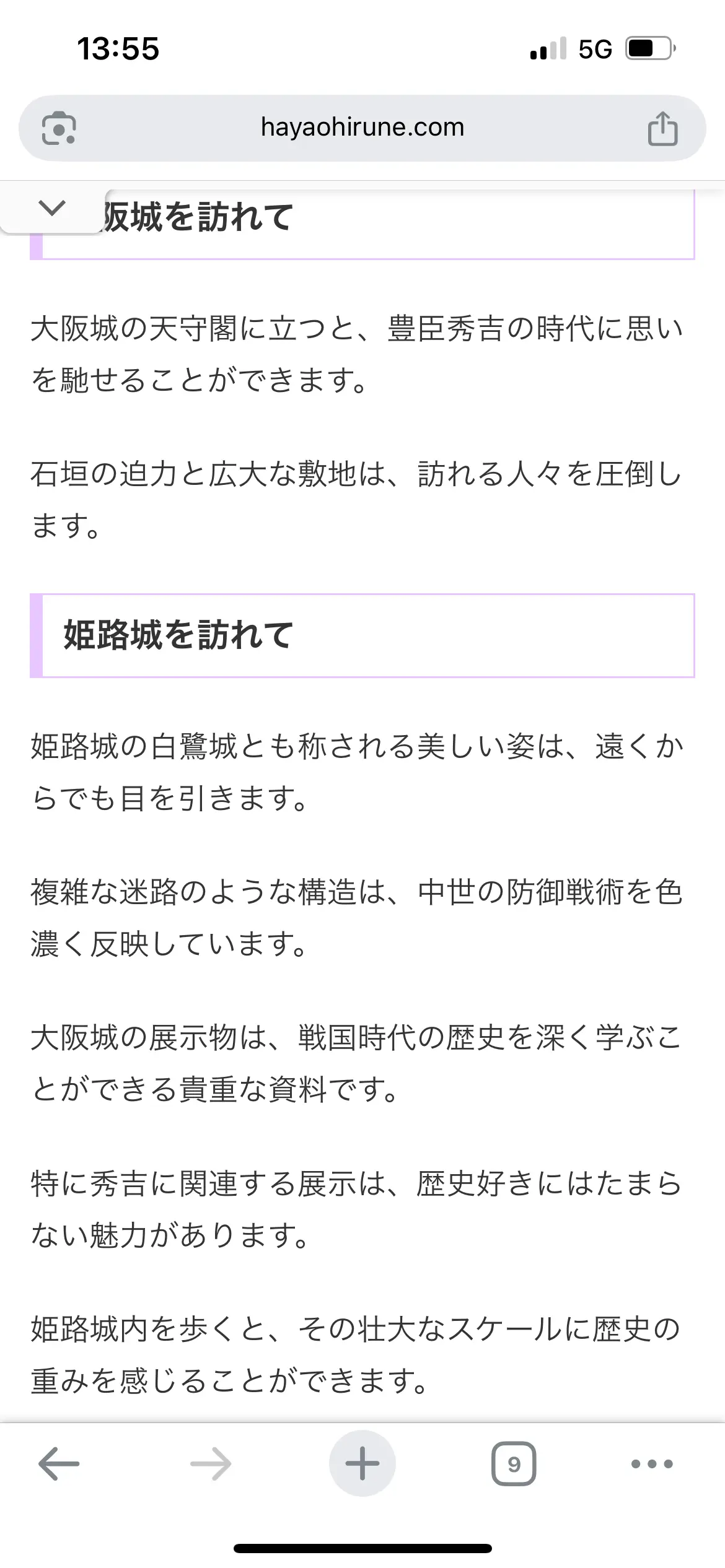This screenshot has height=1568, width=725.
Task: Tap the hayaohirune.com address bar
Action: pos(362,128)
